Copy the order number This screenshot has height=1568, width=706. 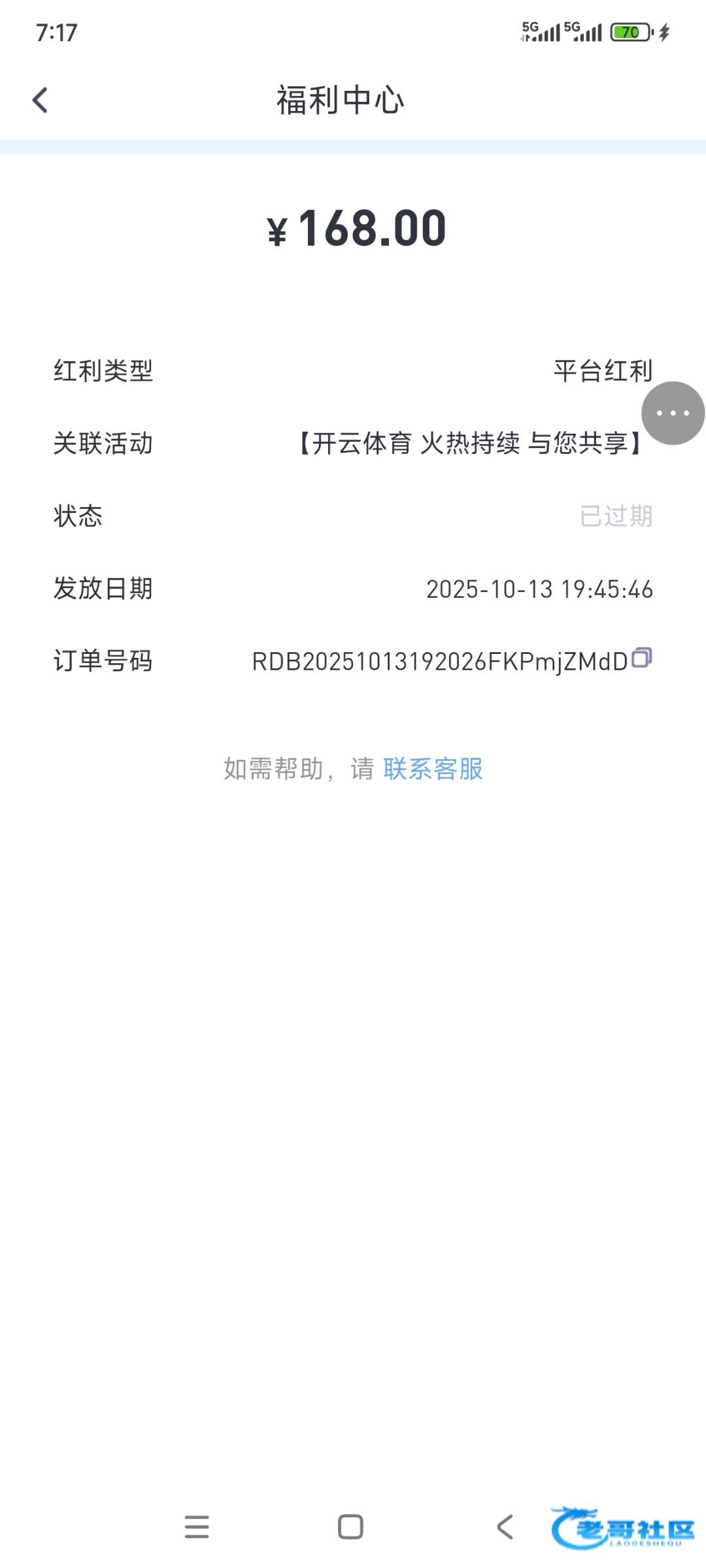(642, 657)
